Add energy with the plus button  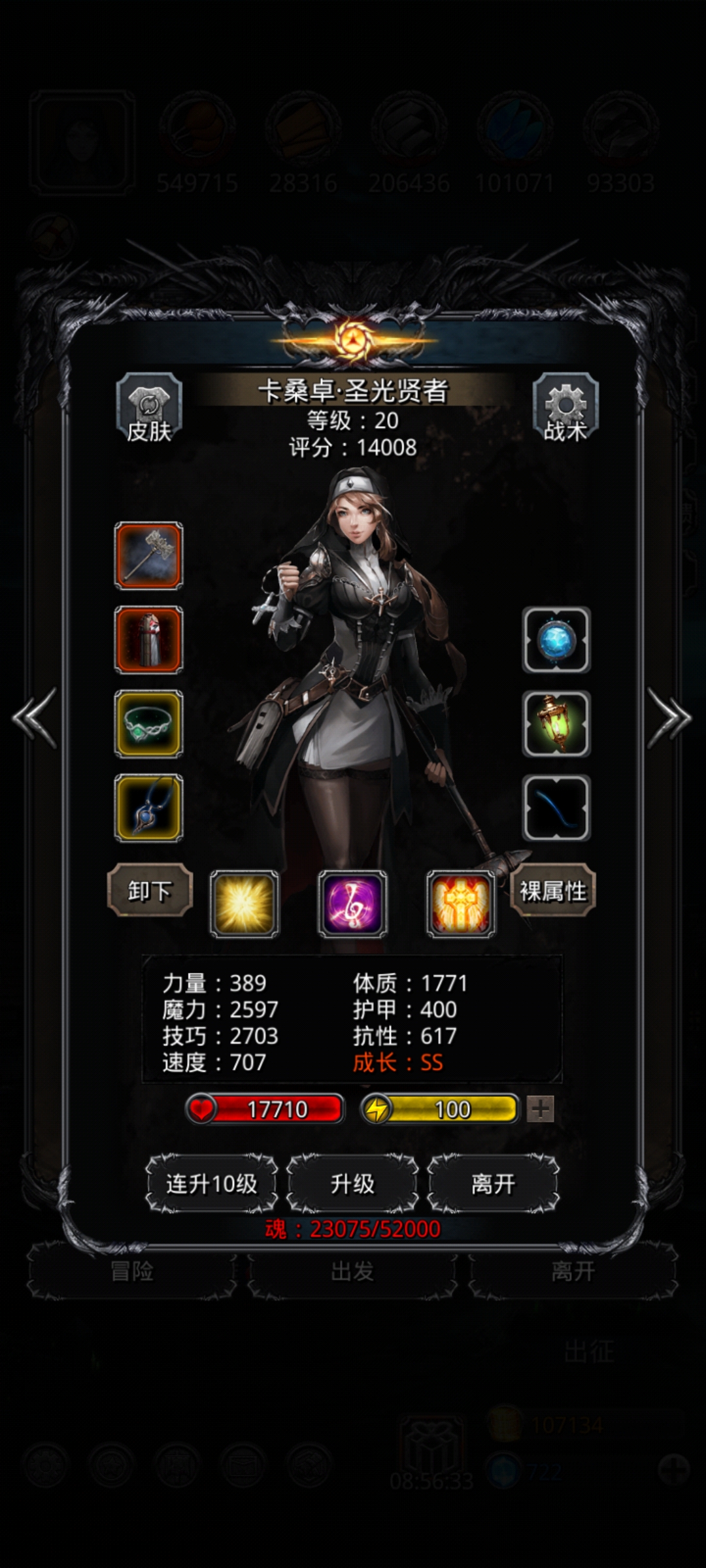(541, 1109)
